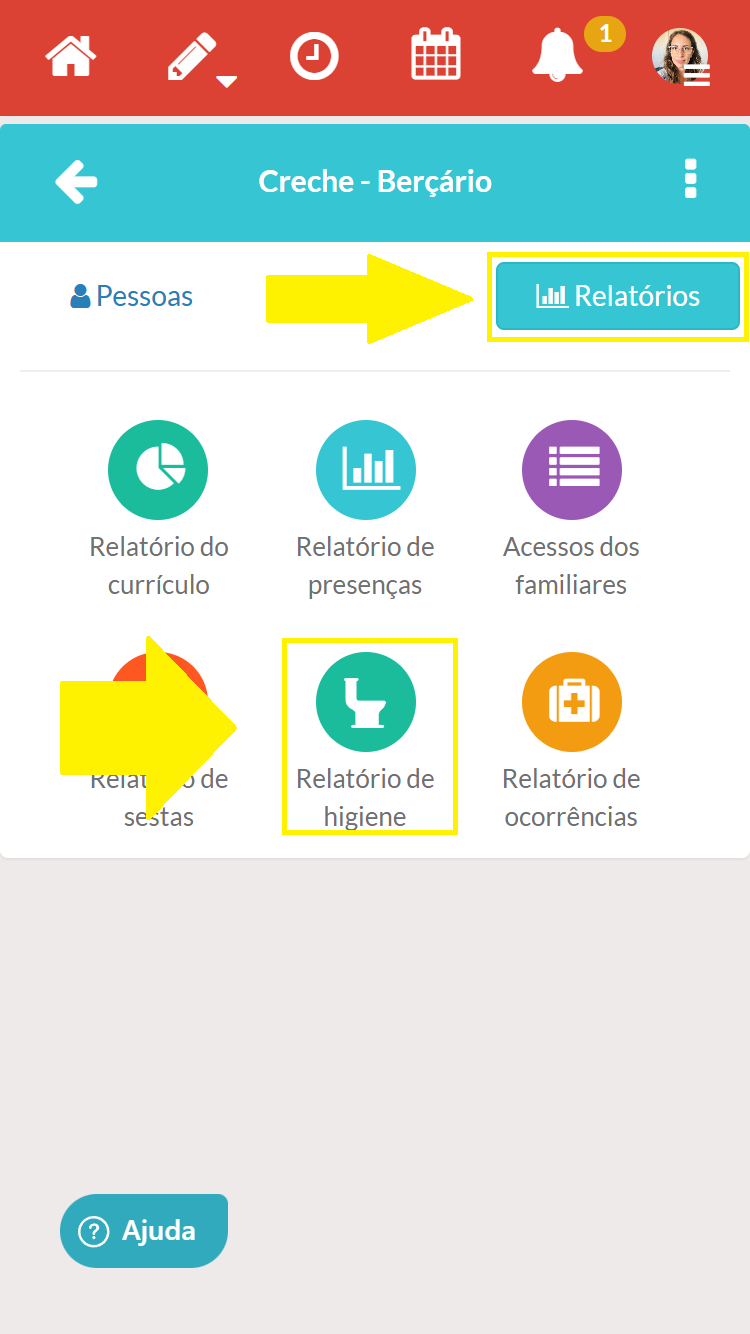750x1334 pixels.
Task: Open the pencil edit dropdown
Action: click(198, 58)
